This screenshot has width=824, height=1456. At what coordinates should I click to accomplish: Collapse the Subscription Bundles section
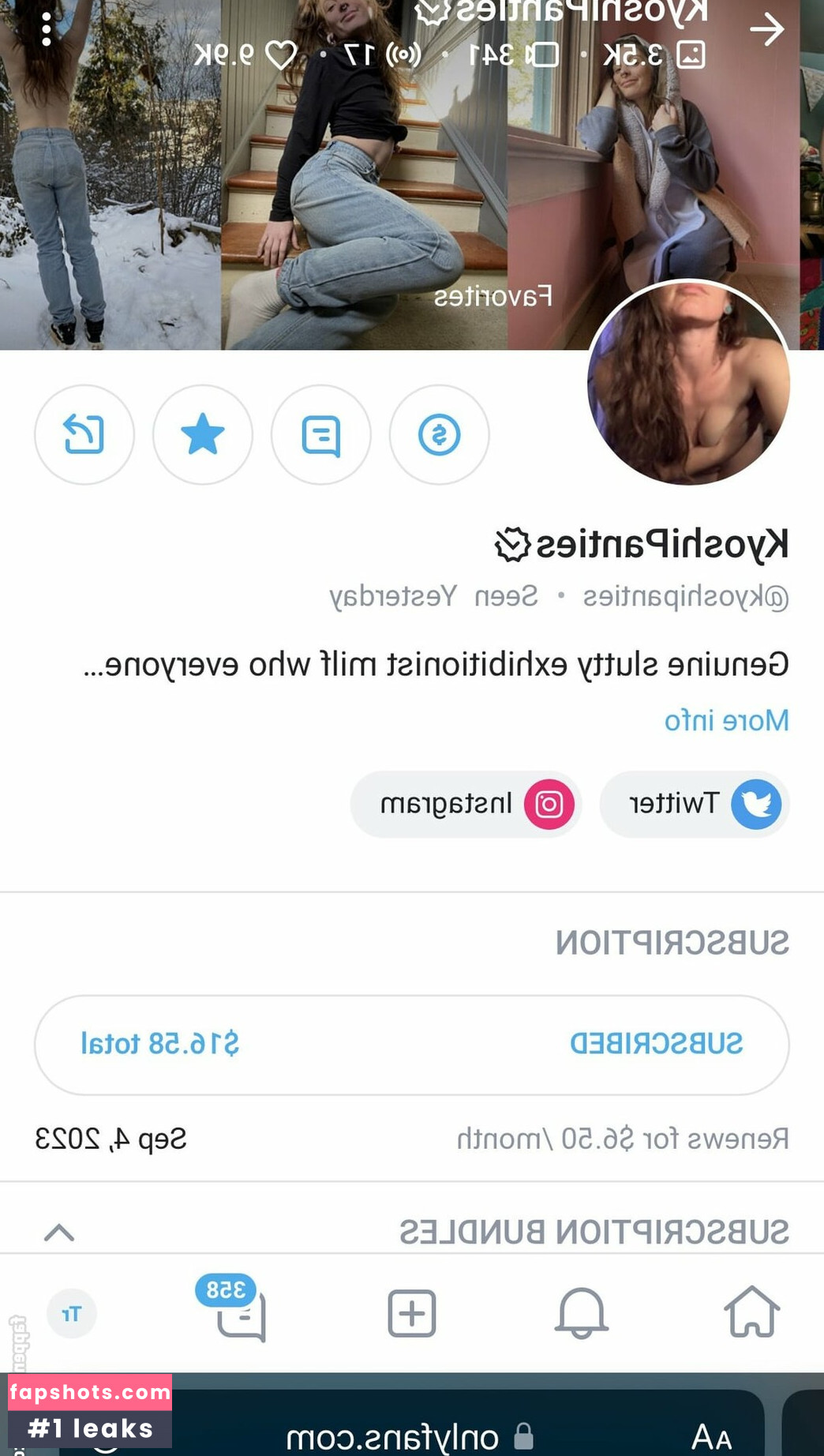[x=59, y=1232]
